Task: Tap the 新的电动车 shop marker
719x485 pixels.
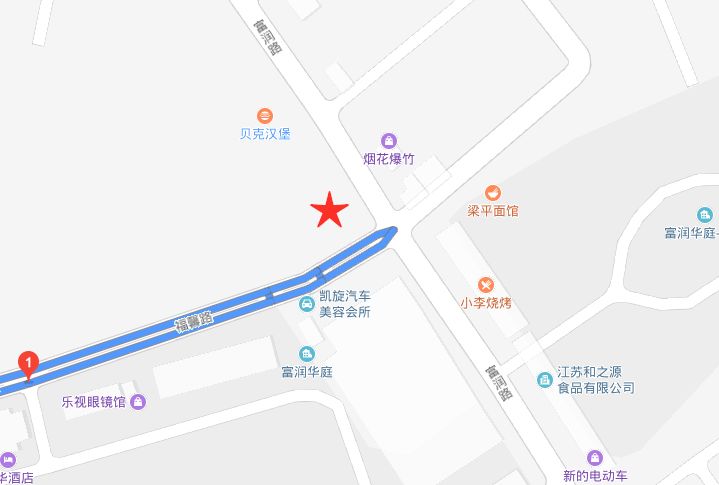Action: click(595, 457)
